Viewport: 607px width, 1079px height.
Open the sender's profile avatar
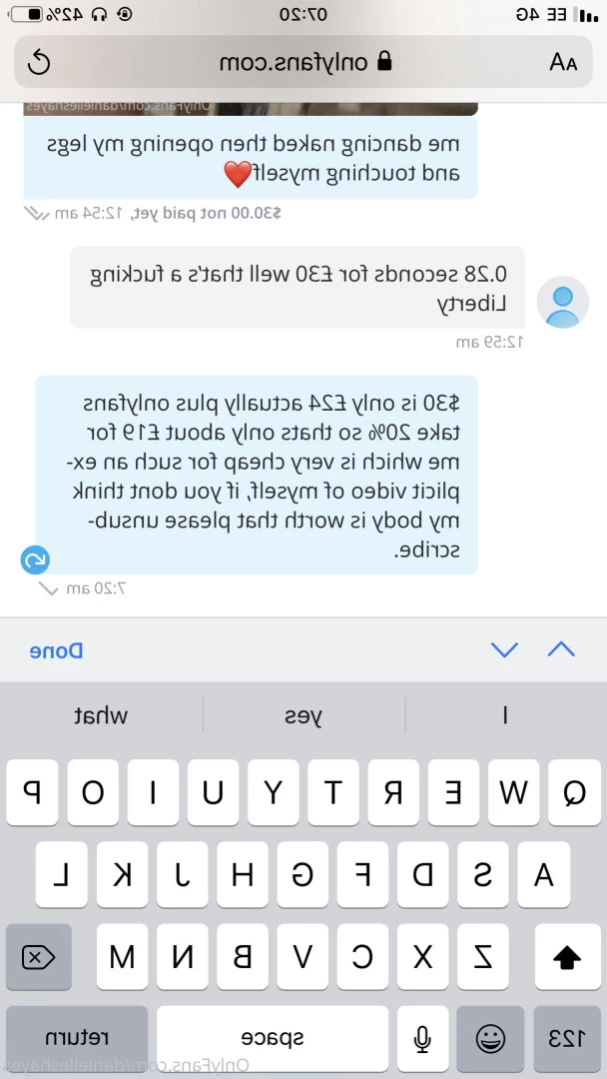tap(563, 302)
